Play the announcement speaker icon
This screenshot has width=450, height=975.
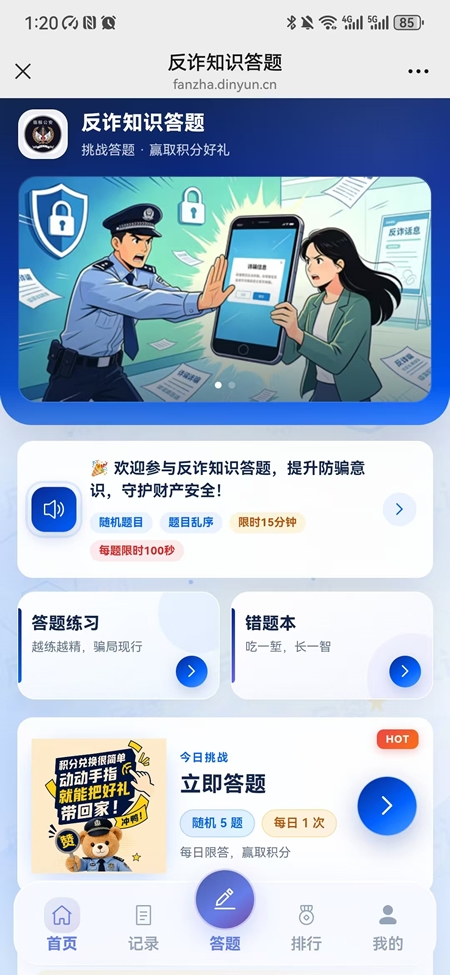click(54, 509)
